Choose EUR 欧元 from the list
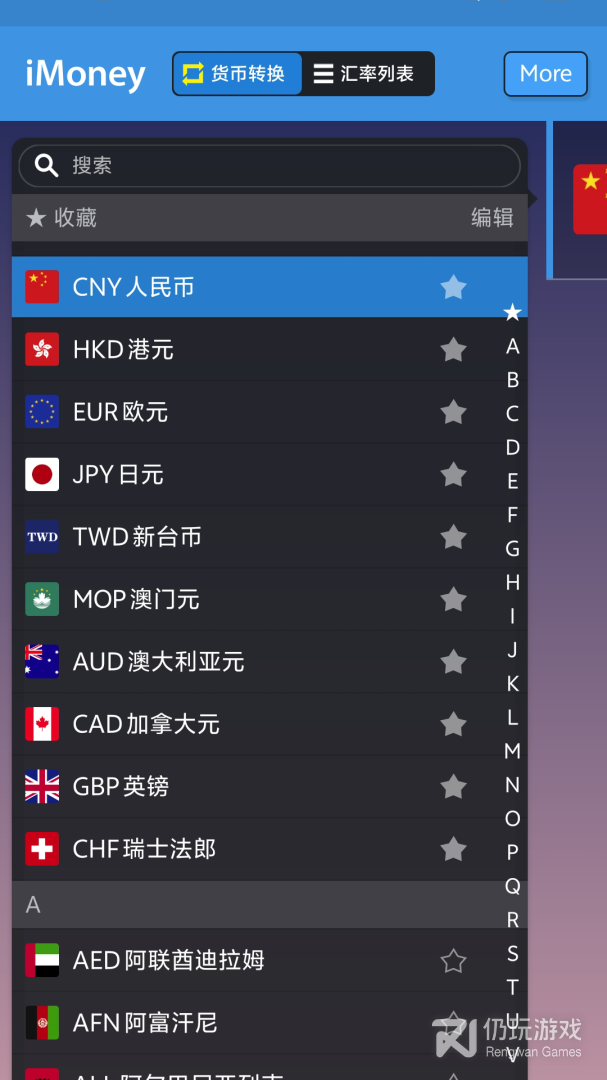This screenshot has width=607, height=1080. (x=269, y=412)
